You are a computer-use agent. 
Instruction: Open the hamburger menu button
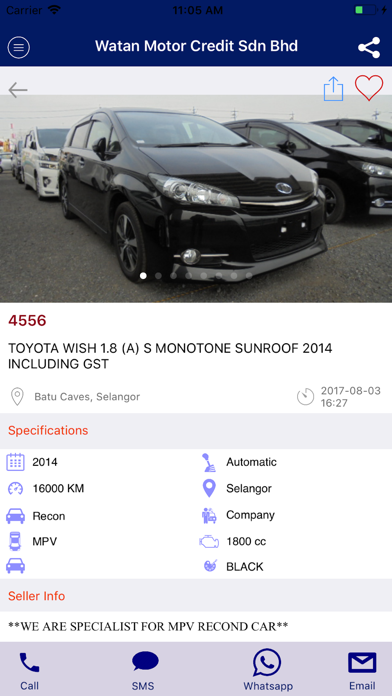[x=19, y=47]
